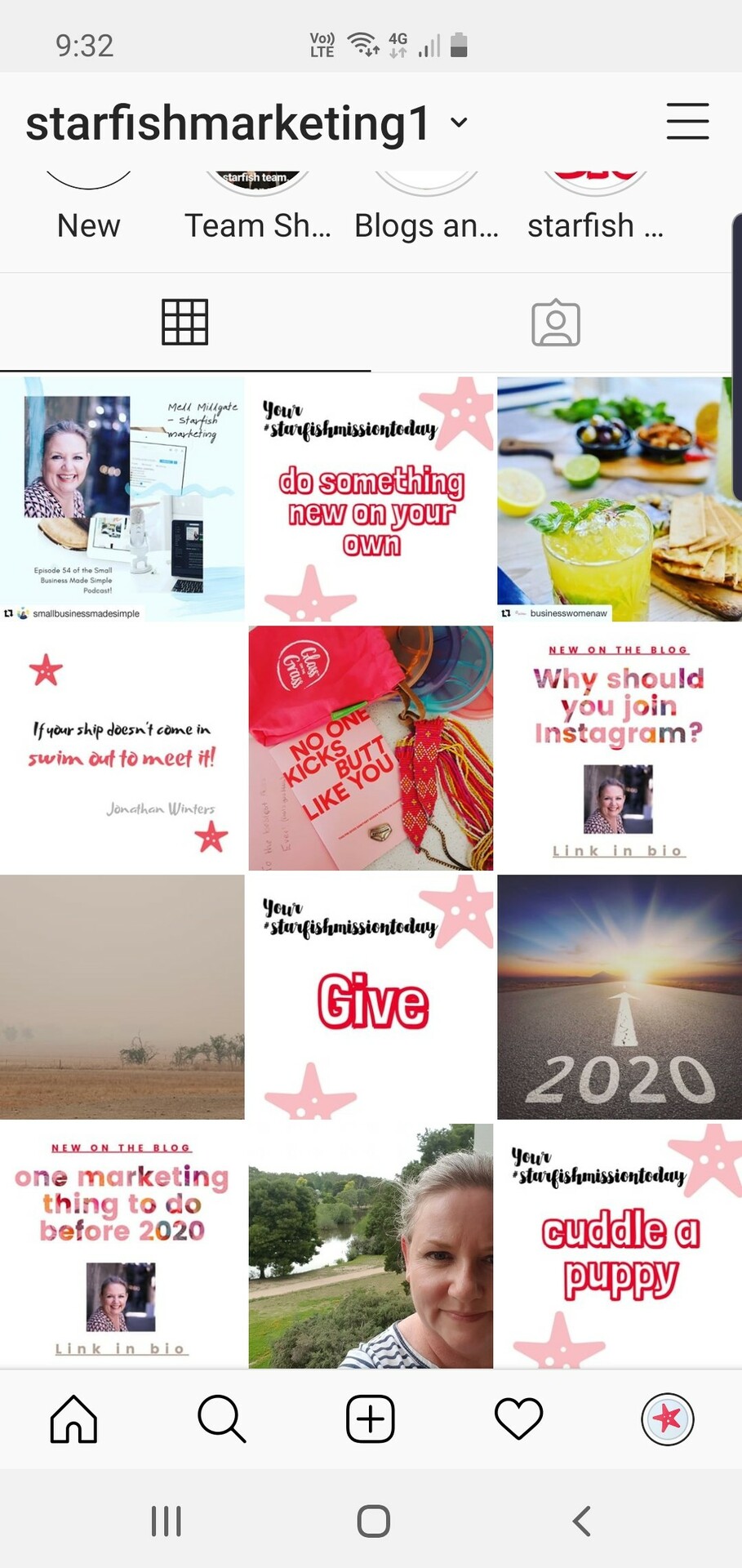Create a new post
742x1568 pixels.
pos(371,1419)
